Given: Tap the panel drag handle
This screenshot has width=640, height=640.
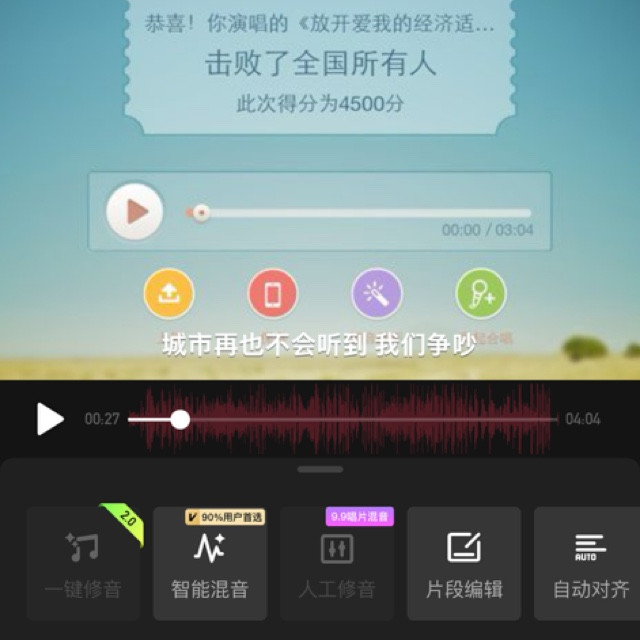Looking at the screenshot, I should pyautogui.click(x=320, y=469).
